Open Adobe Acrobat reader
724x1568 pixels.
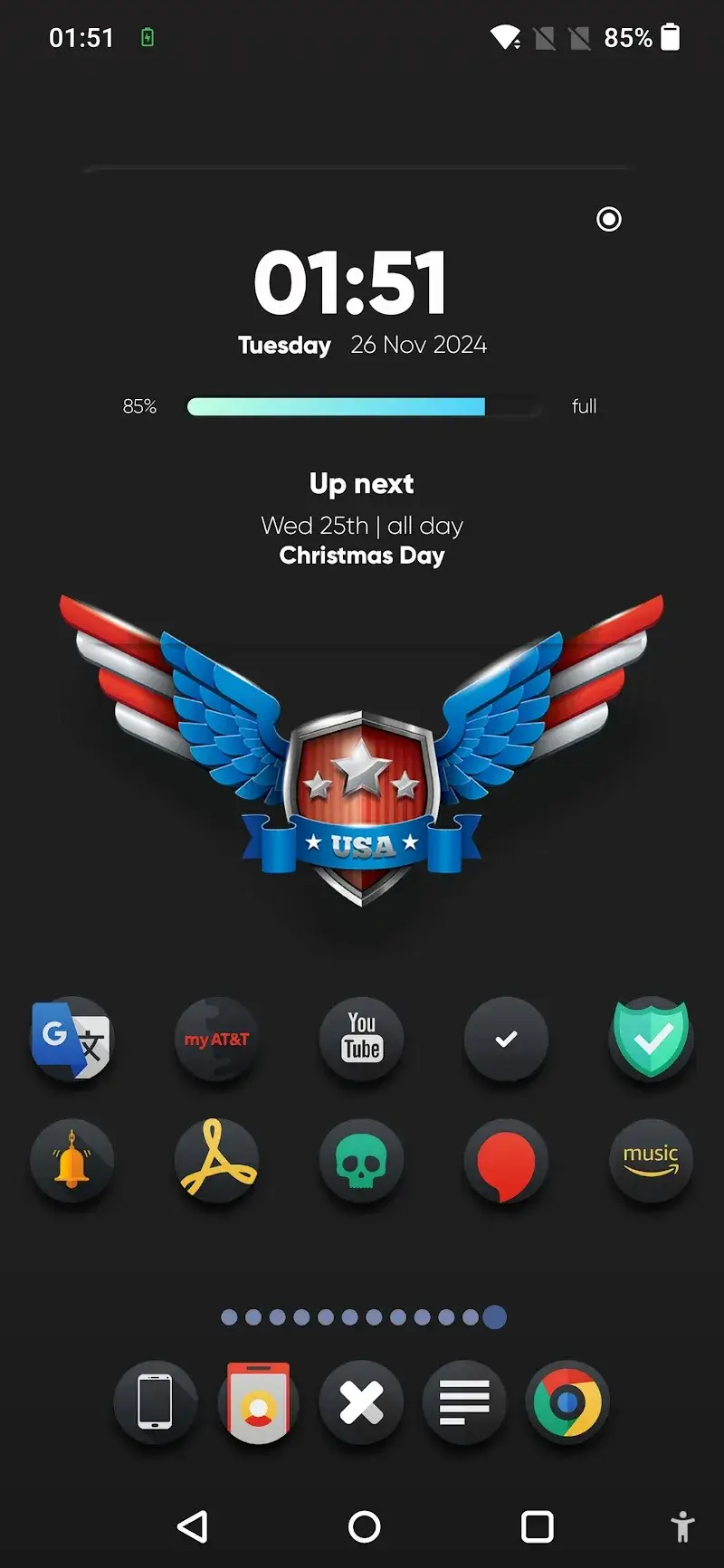tap(216, 1161)
